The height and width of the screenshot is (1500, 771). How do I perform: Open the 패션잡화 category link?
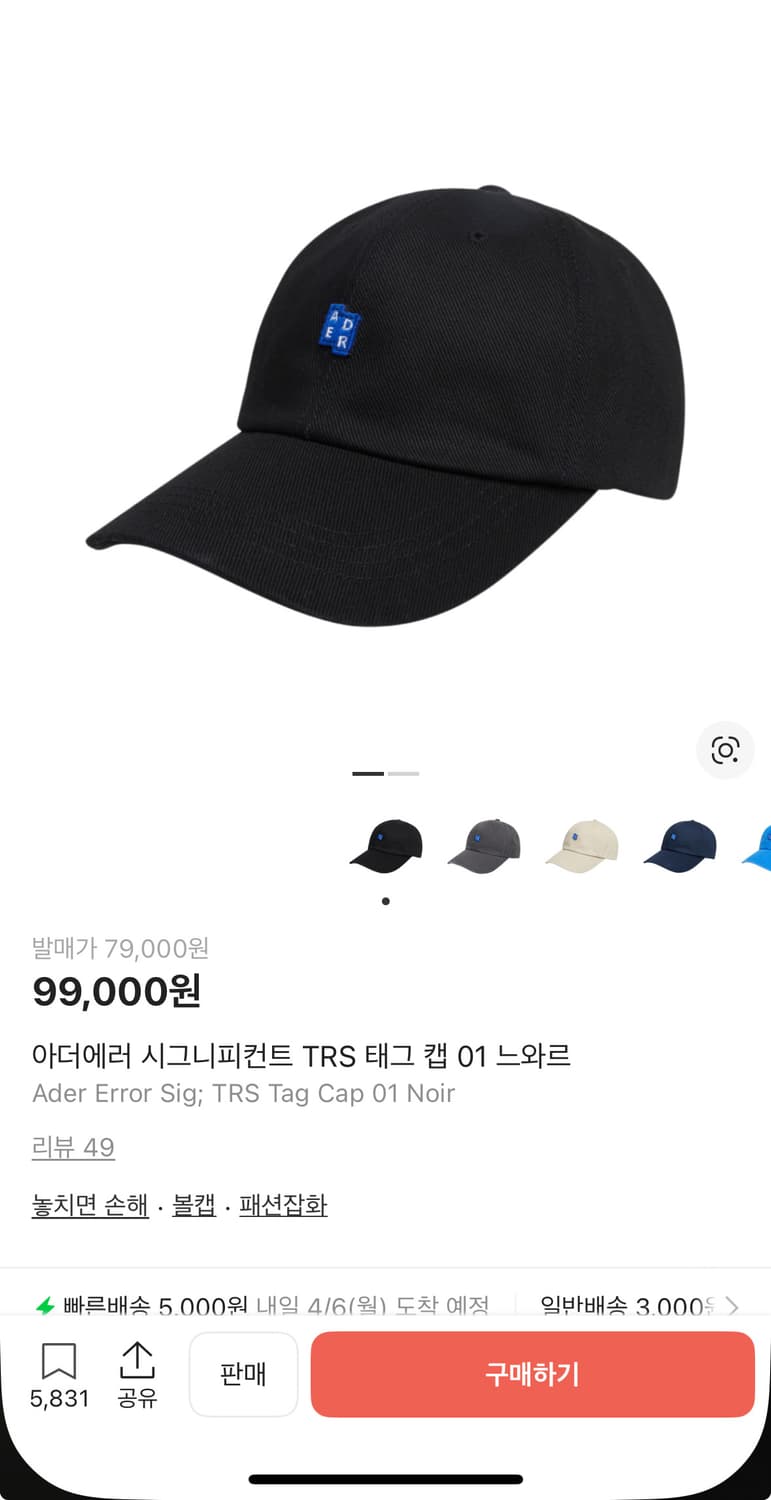click(283, 1205)
